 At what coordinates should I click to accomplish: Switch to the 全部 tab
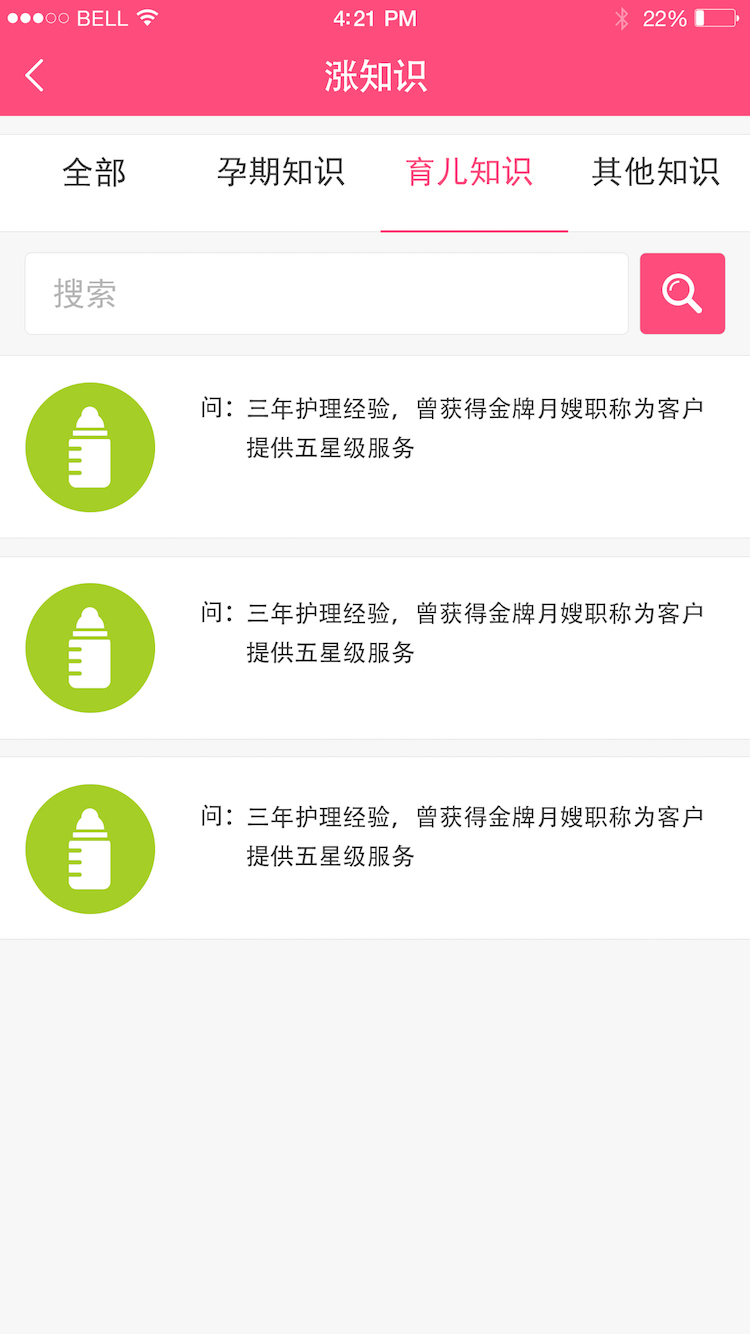tap(94, 173)
